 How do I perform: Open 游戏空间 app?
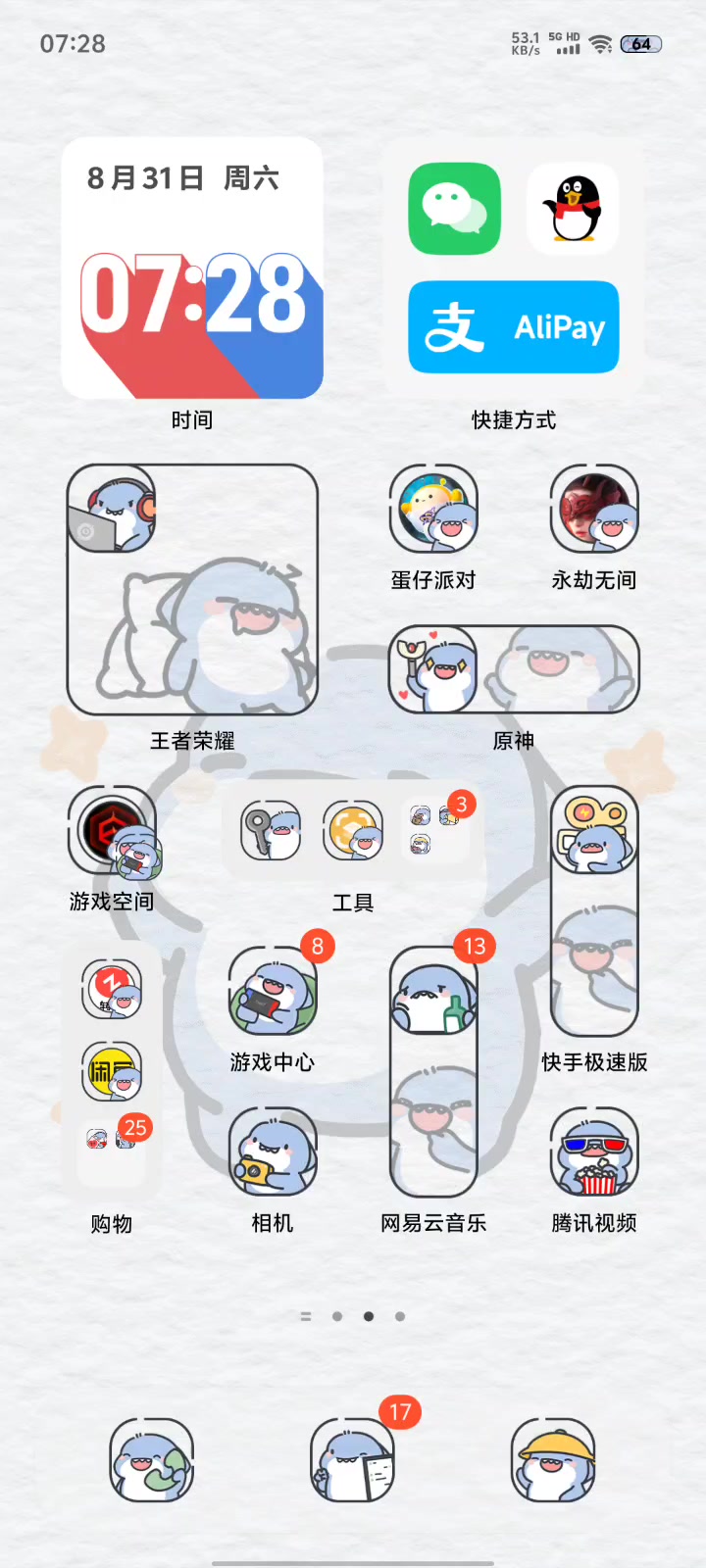[x=112, y=831]
